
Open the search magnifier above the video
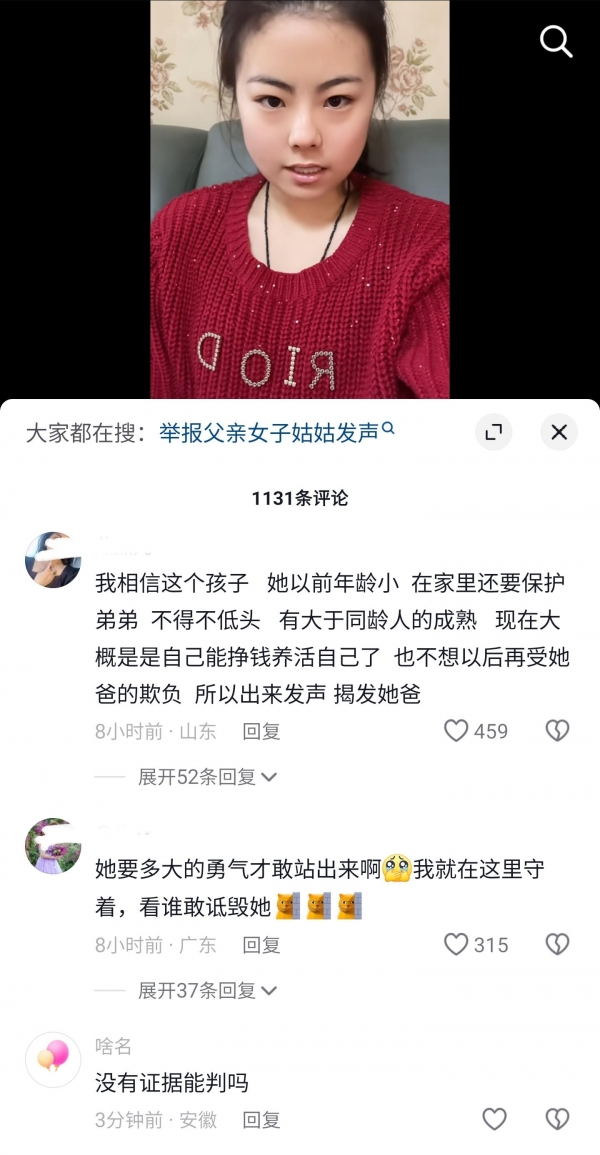(556, 42)
